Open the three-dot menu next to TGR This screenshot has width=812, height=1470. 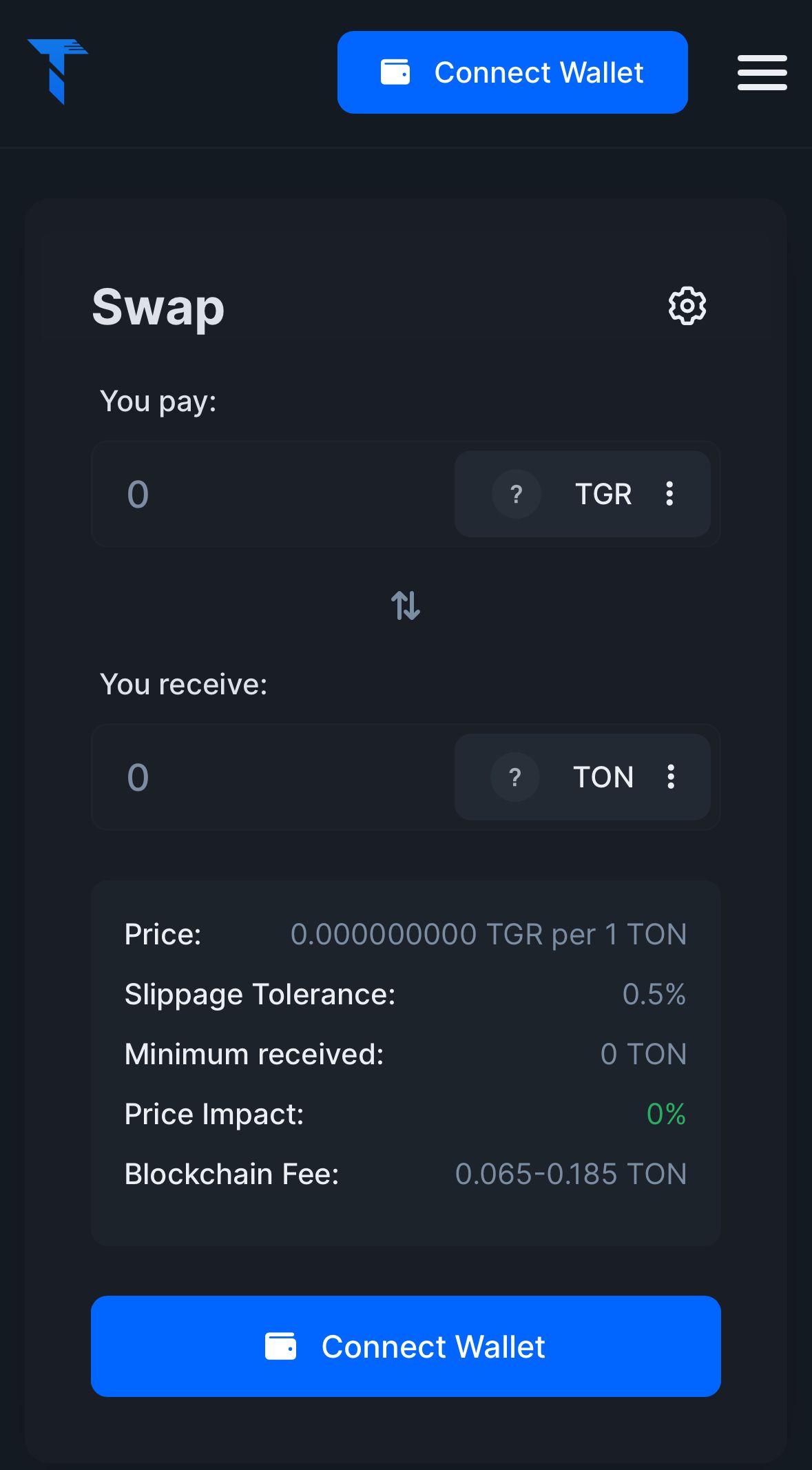(669, 494)
